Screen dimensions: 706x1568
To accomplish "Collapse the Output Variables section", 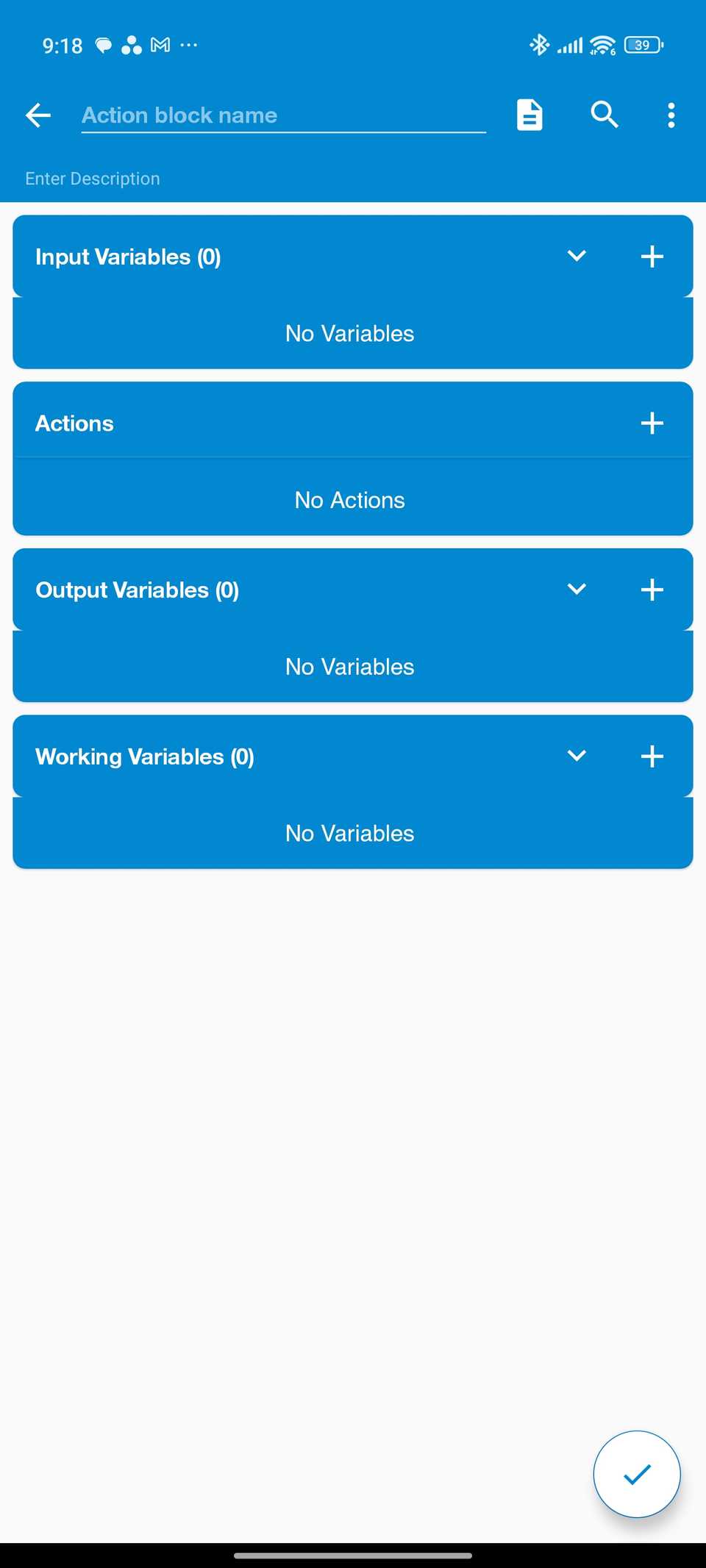I will pos(577,589).
